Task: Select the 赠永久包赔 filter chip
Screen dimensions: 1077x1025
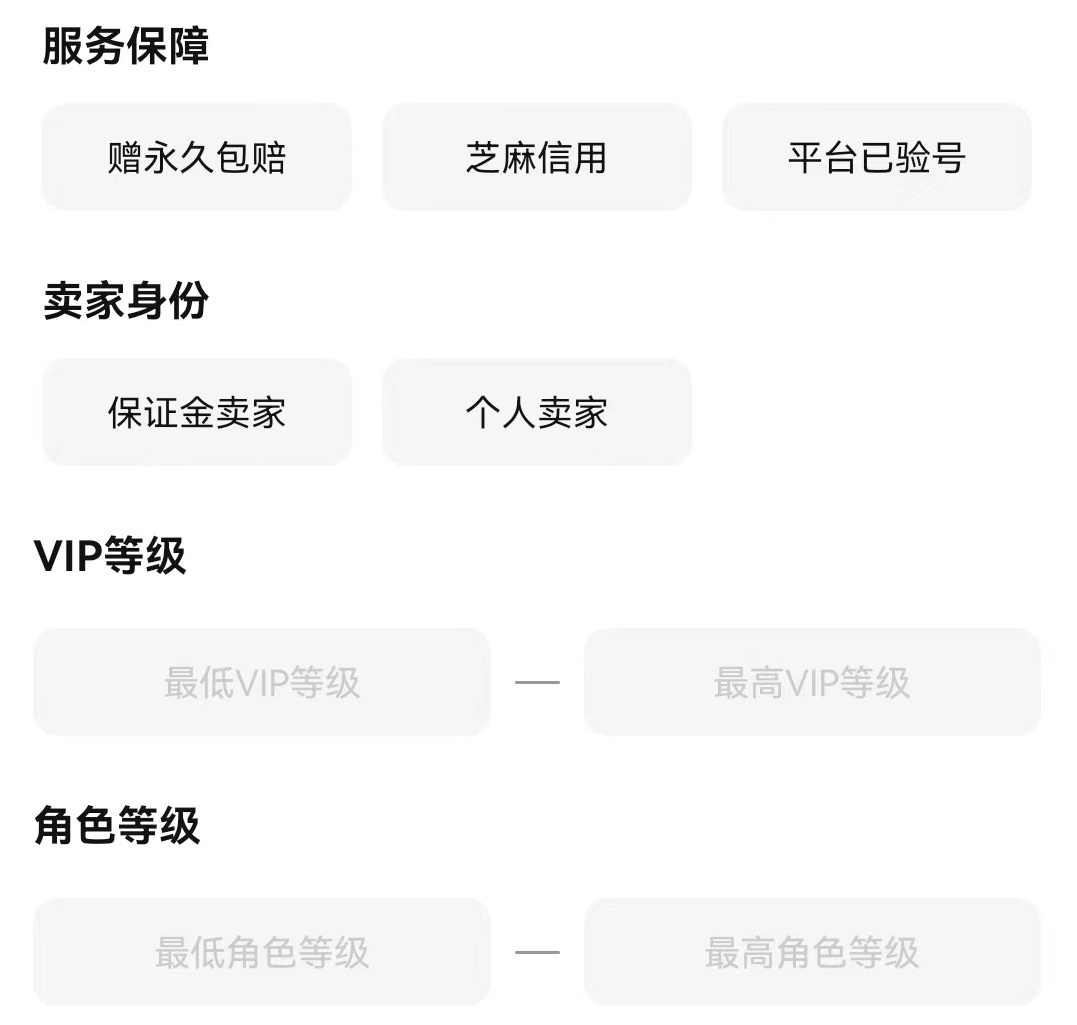Action: click(x=197, y=158)
